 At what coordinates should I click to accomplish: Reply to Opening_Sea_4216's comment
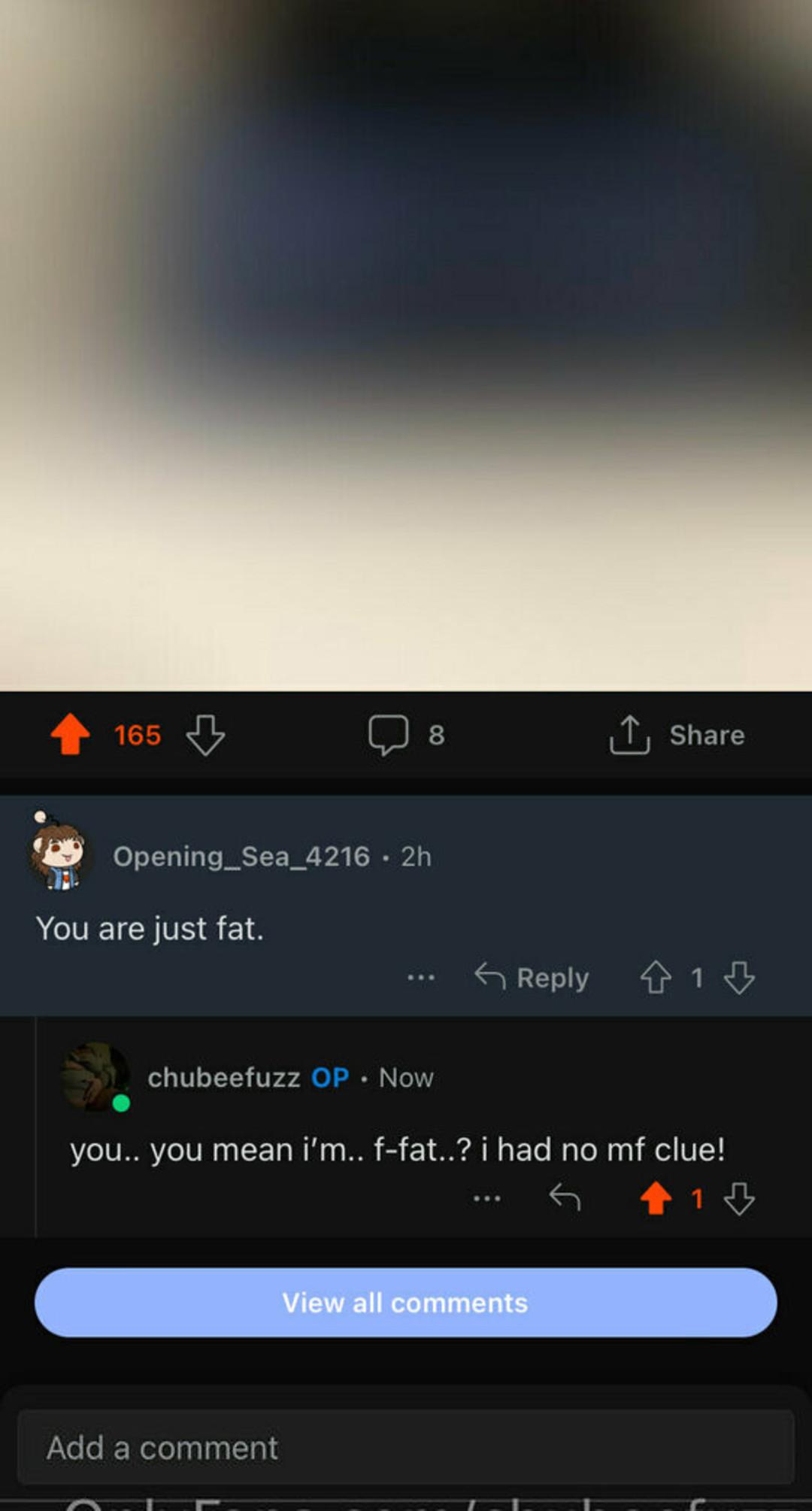click(x=532, y=978)
